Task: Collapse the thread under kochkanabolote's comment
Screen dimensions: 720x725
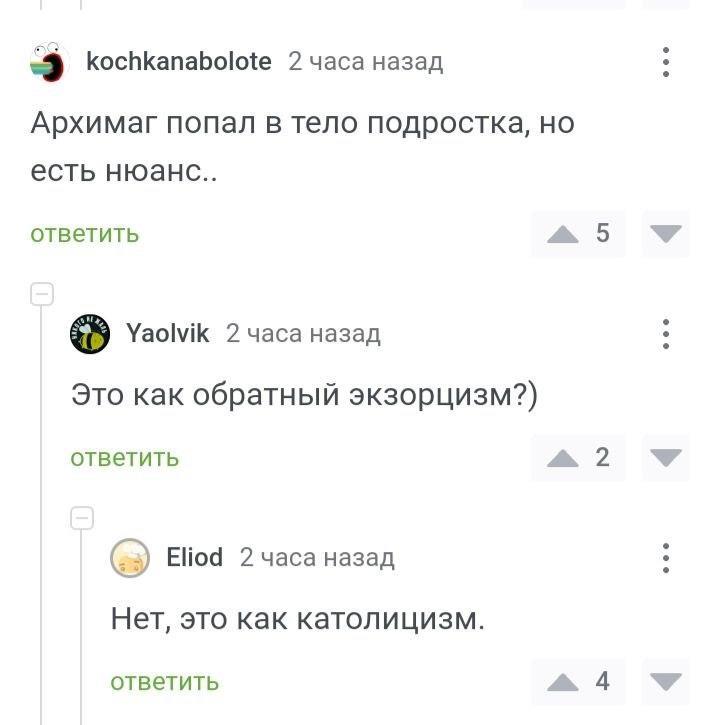Action: pos(41,294)
